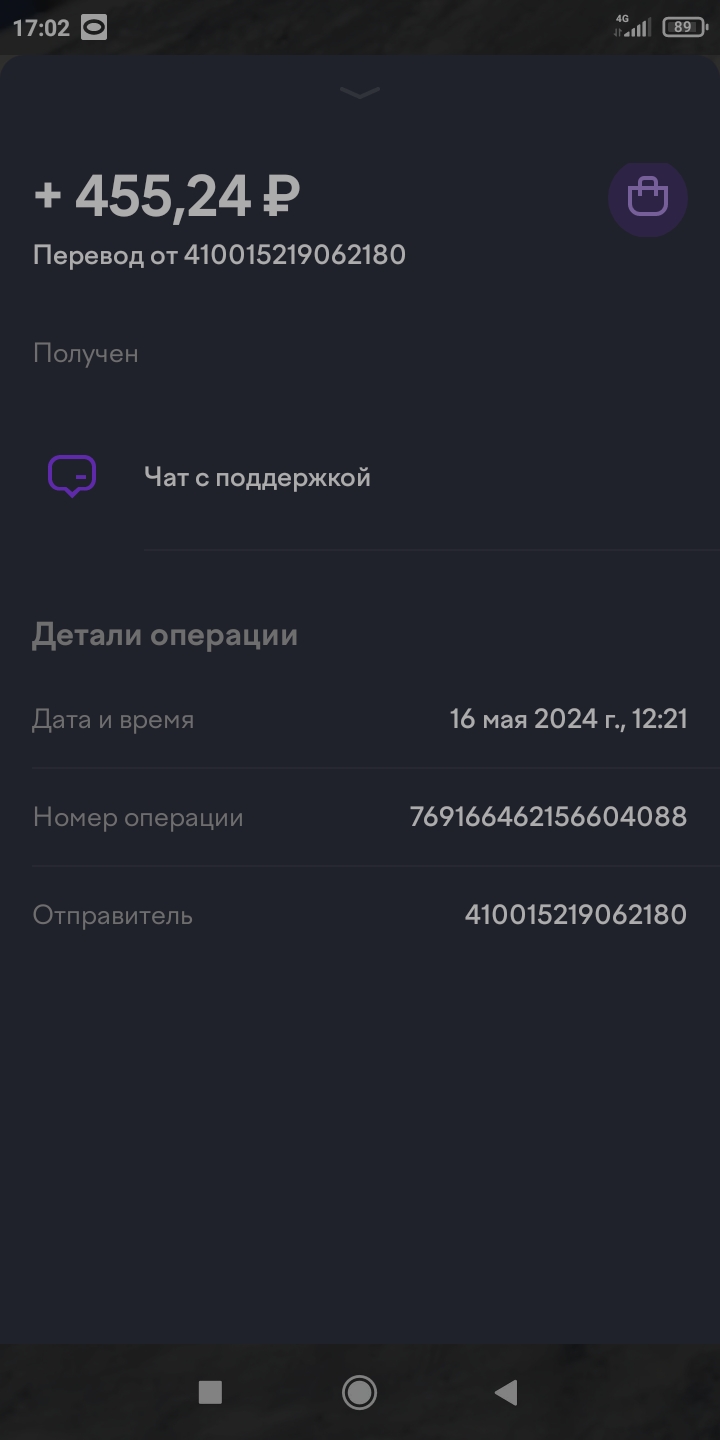Open recent apps with the square button
Screen dimensions: 720x1440
[210, 1392]
